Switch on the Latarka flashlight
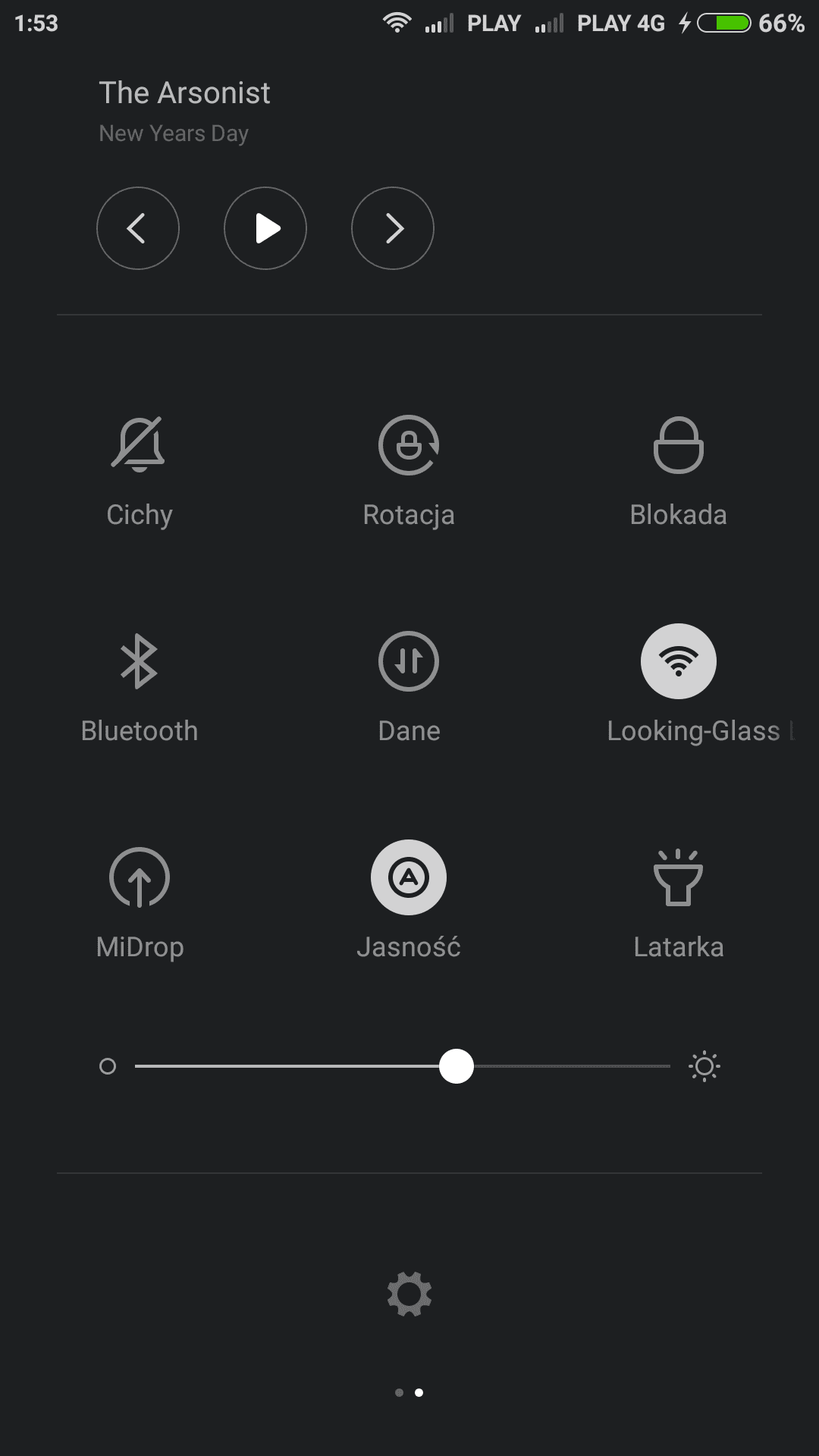The width and height of the screenshot is (819, 1456). click(x=679, y=877)
